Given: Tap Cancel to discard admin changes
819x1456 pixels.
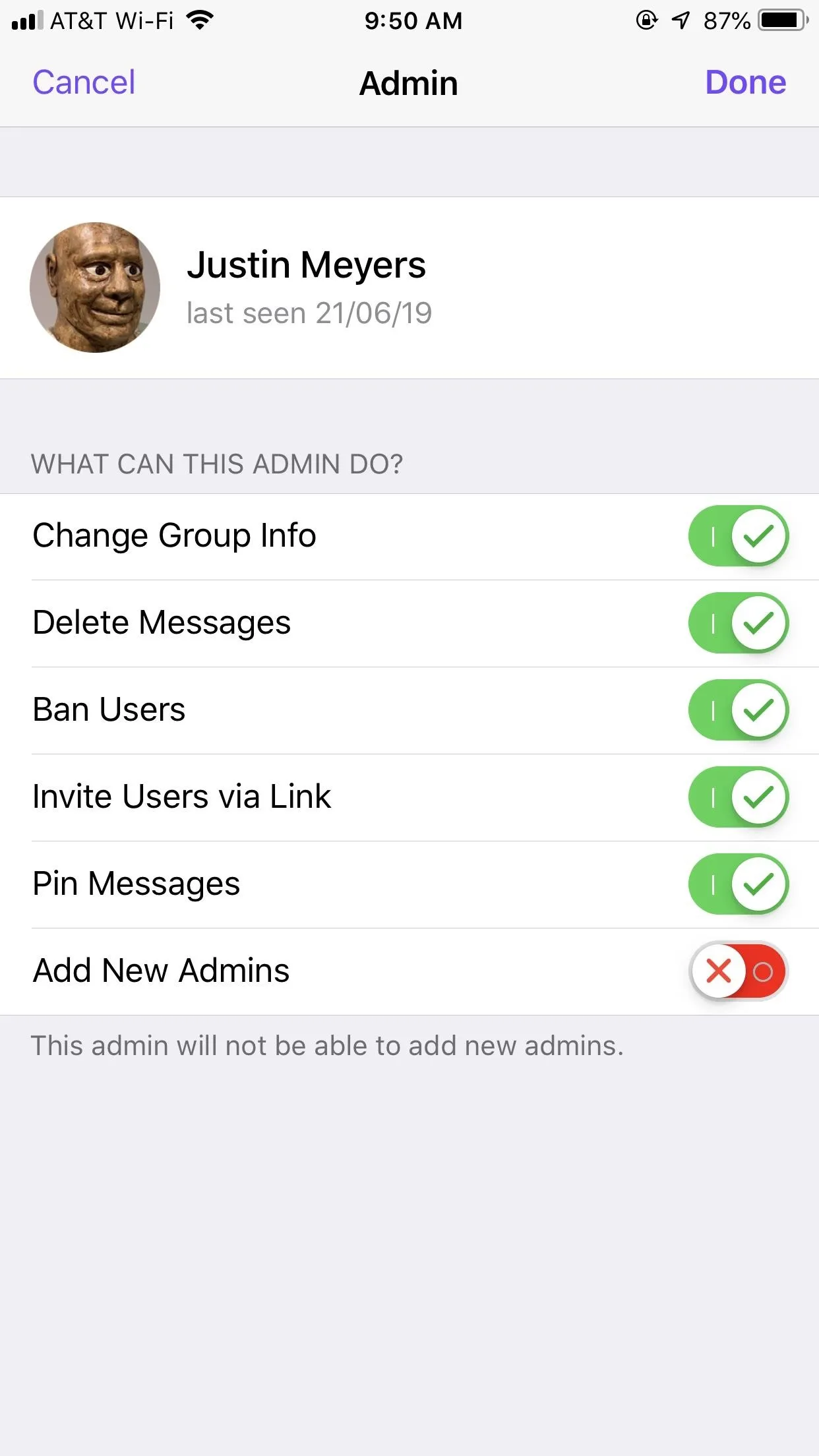Looking at the screenshot, I should (84, 82).
